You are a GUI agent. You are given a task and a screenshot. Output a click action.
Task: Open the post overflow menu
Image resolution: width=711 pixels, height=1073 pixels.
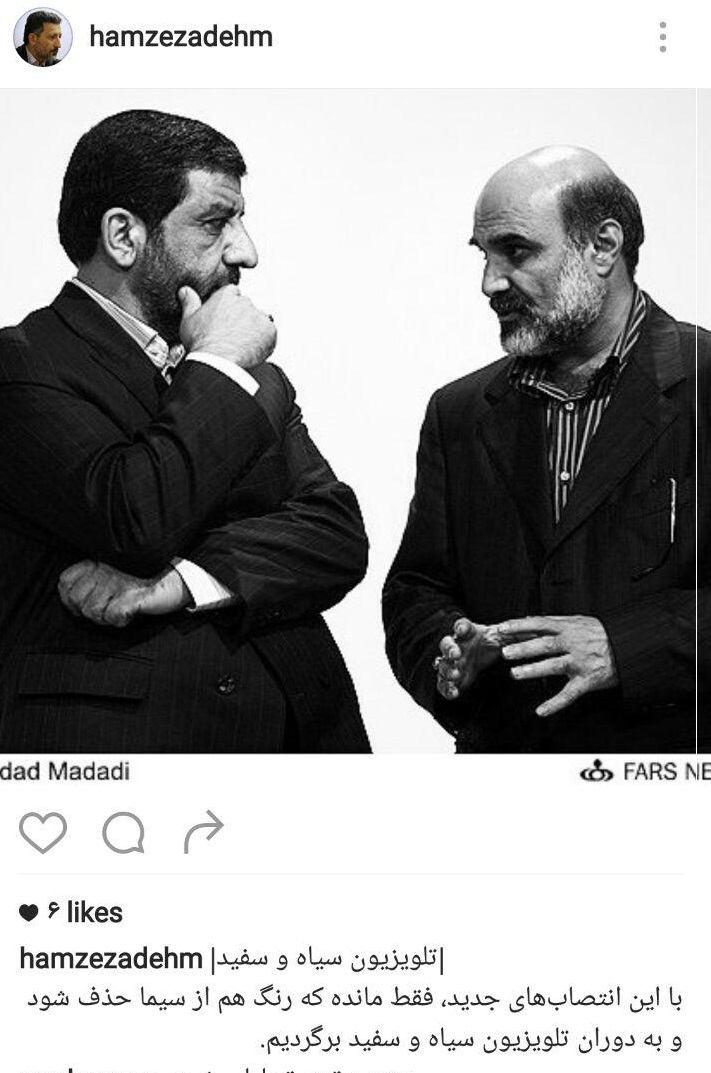coord(662,38)
